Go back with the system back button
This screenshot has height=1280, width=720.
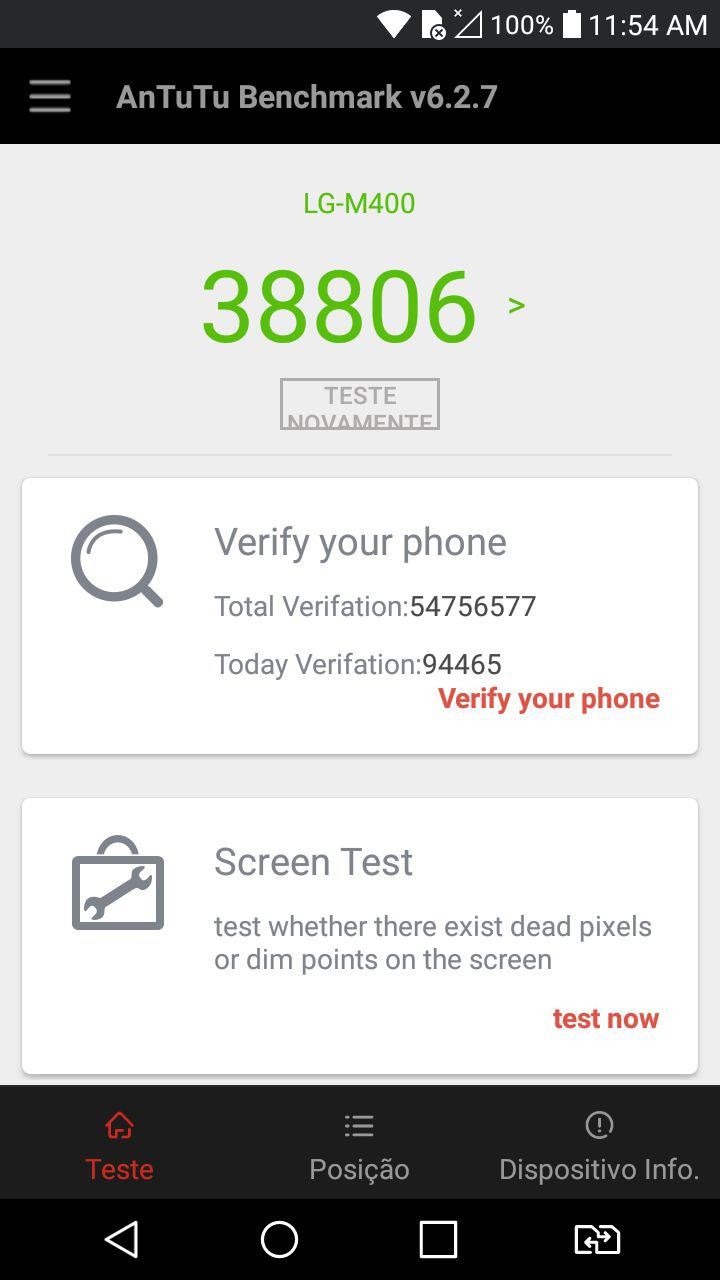point(121,1240)
